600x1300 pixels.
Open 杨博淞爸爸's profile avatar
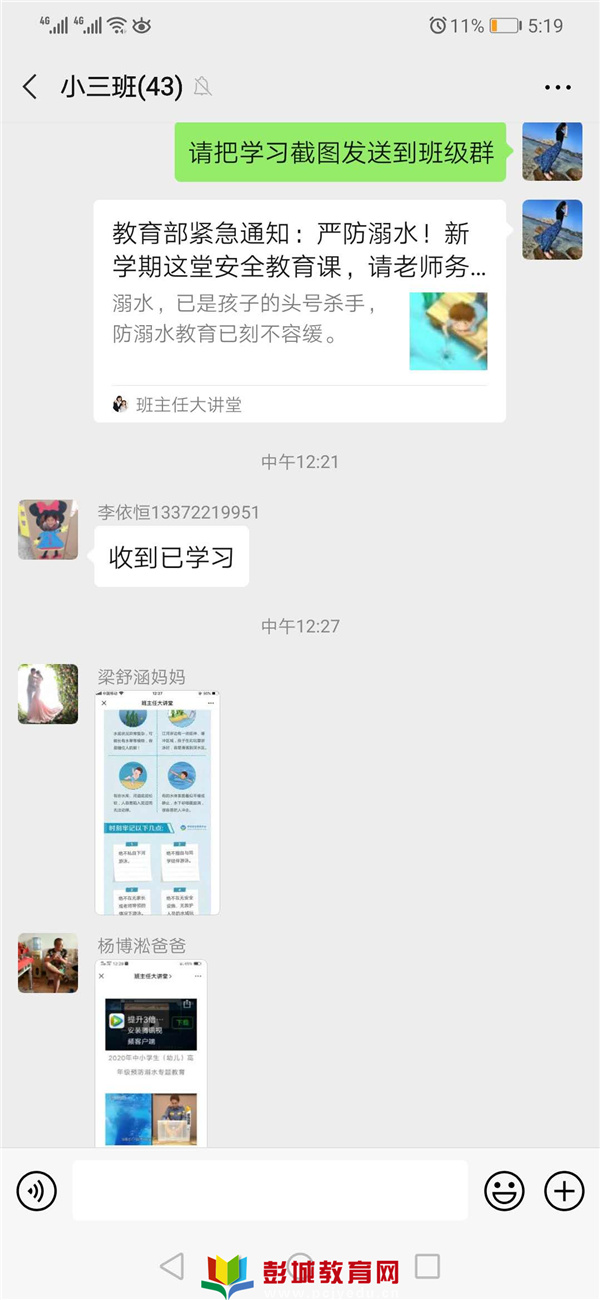(48, 963)
